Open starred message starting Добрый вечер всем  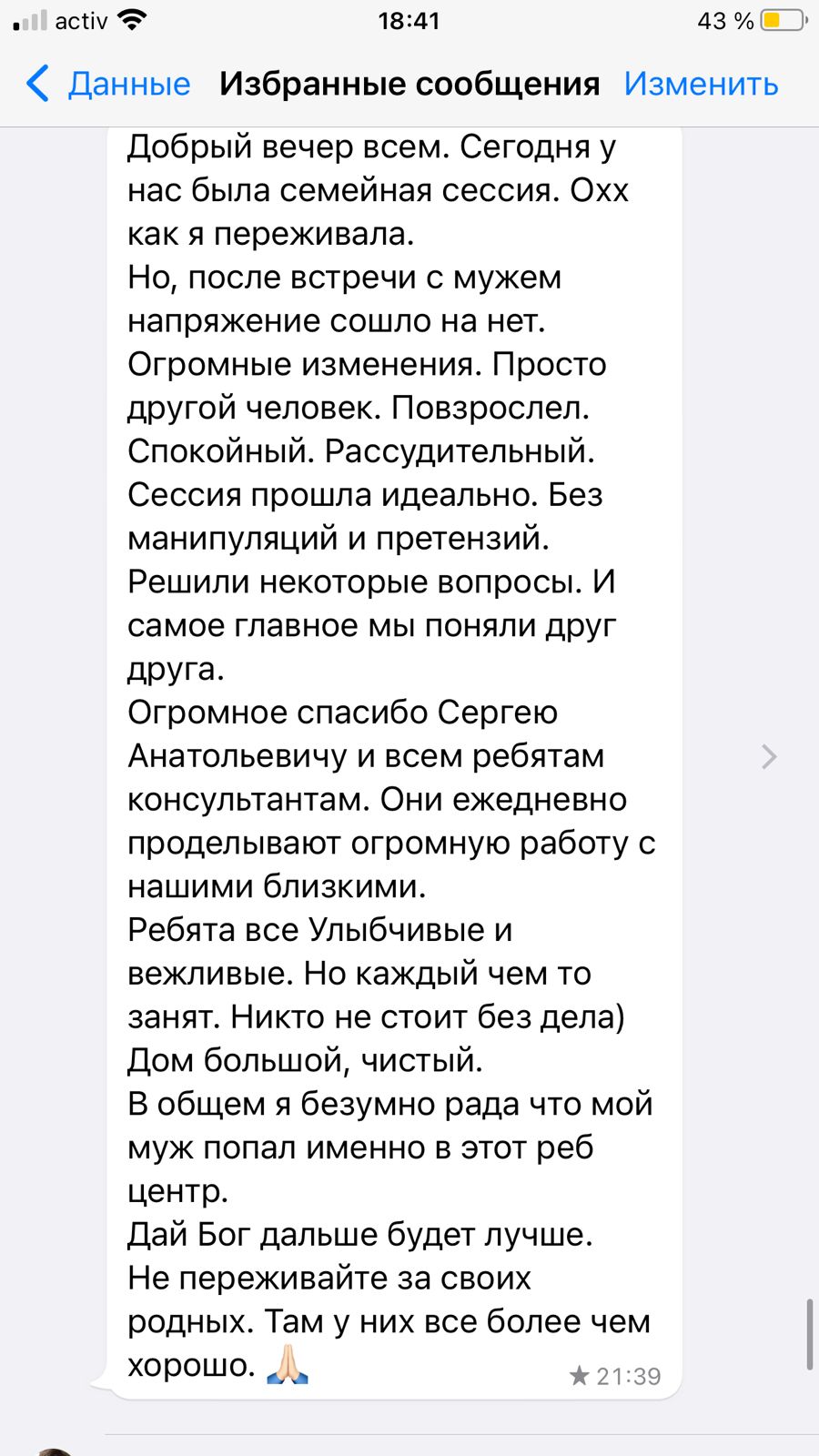tap(394, 763)
